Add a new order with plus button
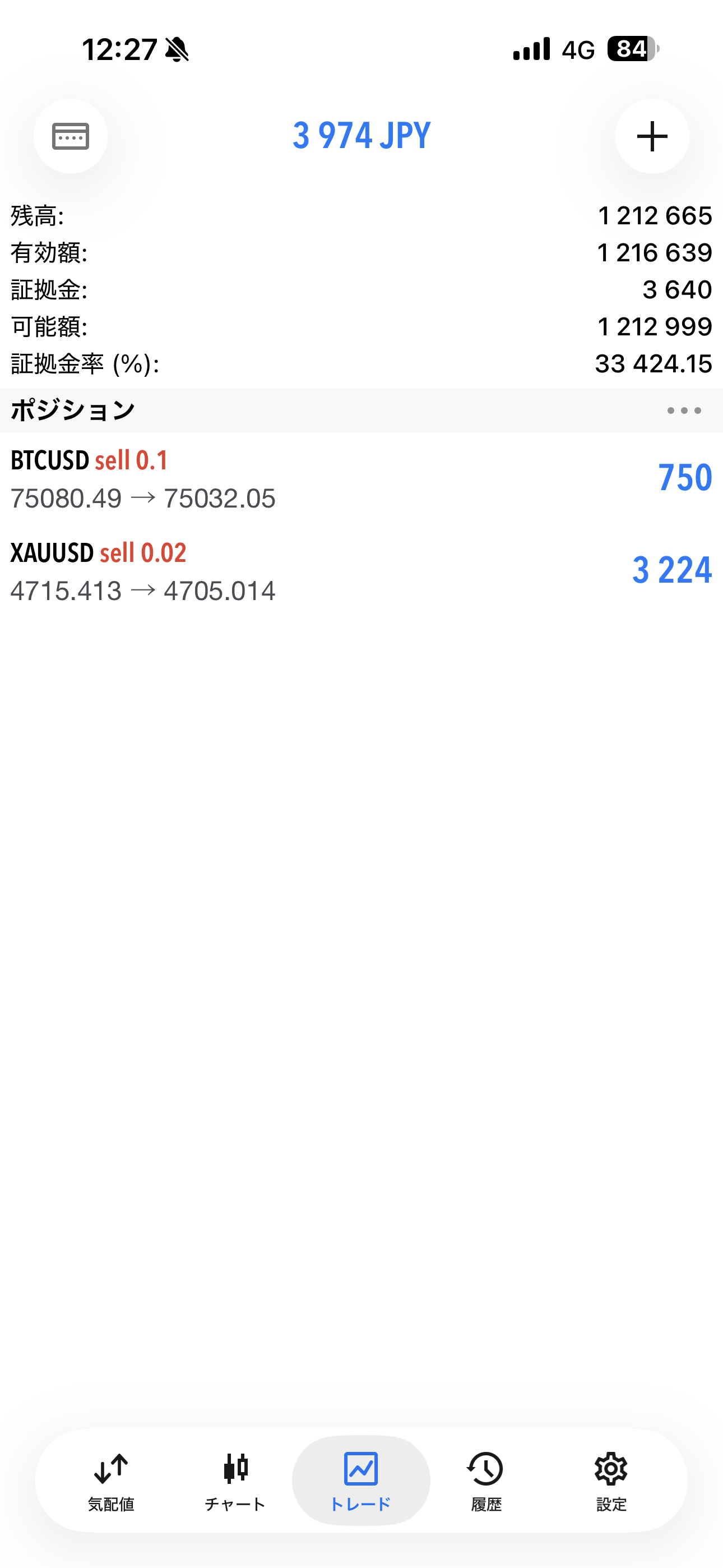 point(652,136)
